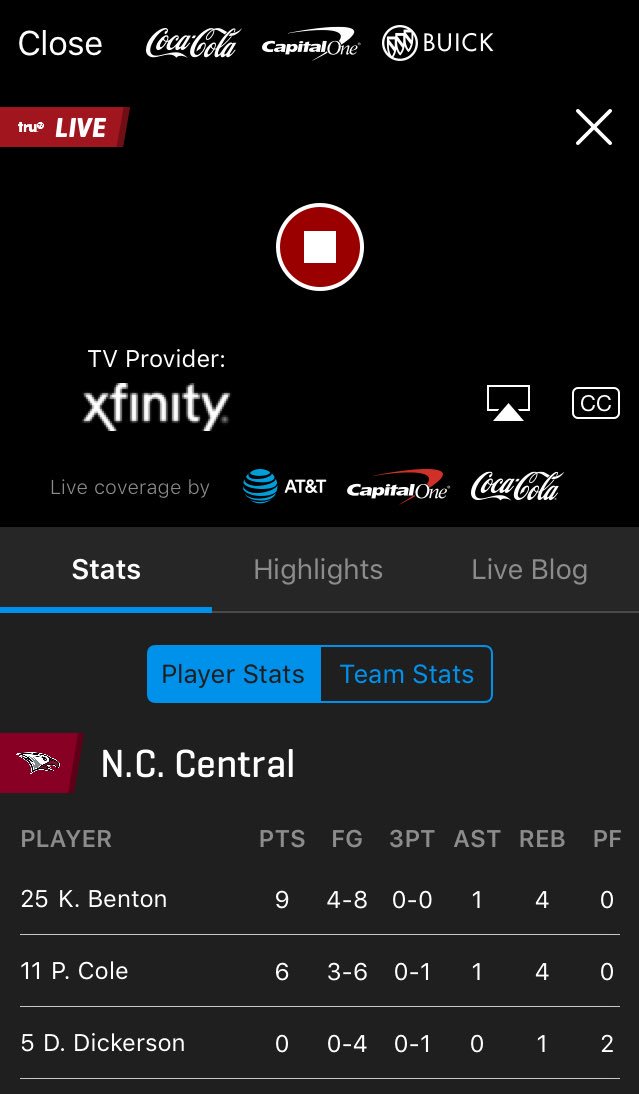Dismiss the video player with the X
This screenshot has height=1094, width=639.
coord(594,127)
